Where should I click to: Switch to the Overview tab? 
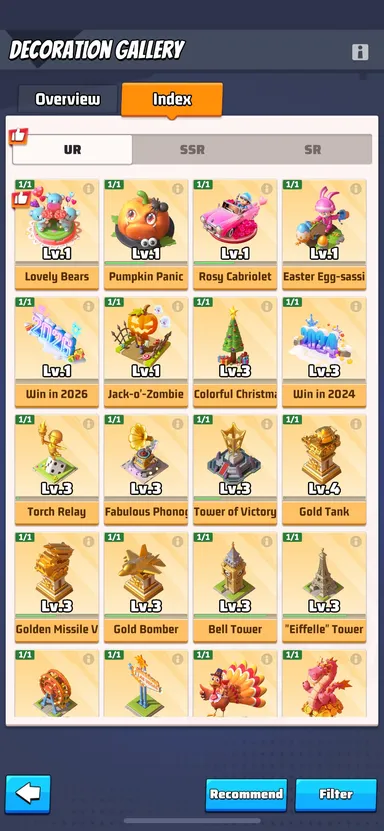(x=68, y=100)
